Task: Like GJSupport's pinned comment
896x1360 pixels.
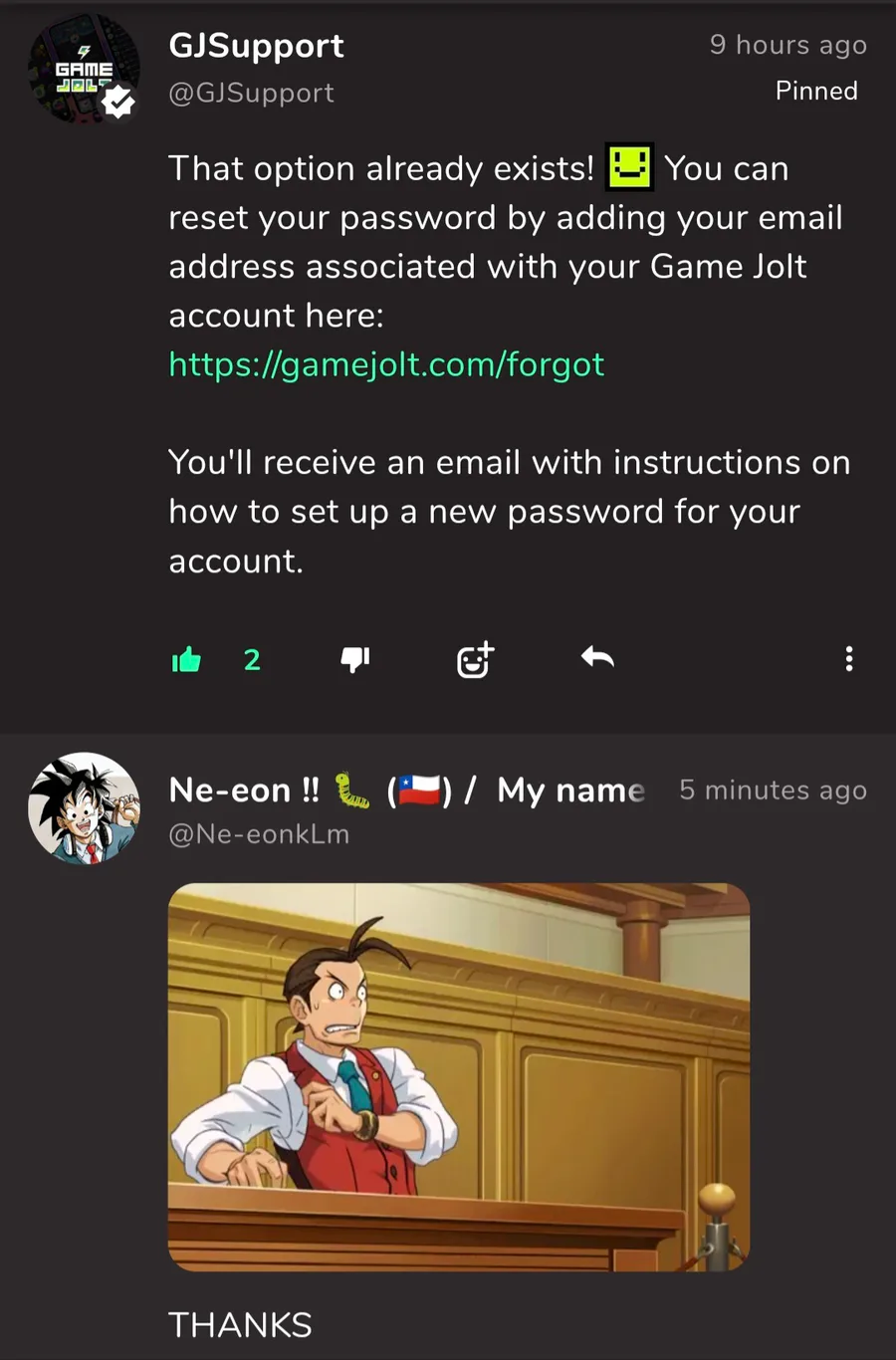Action: point(187,660)
